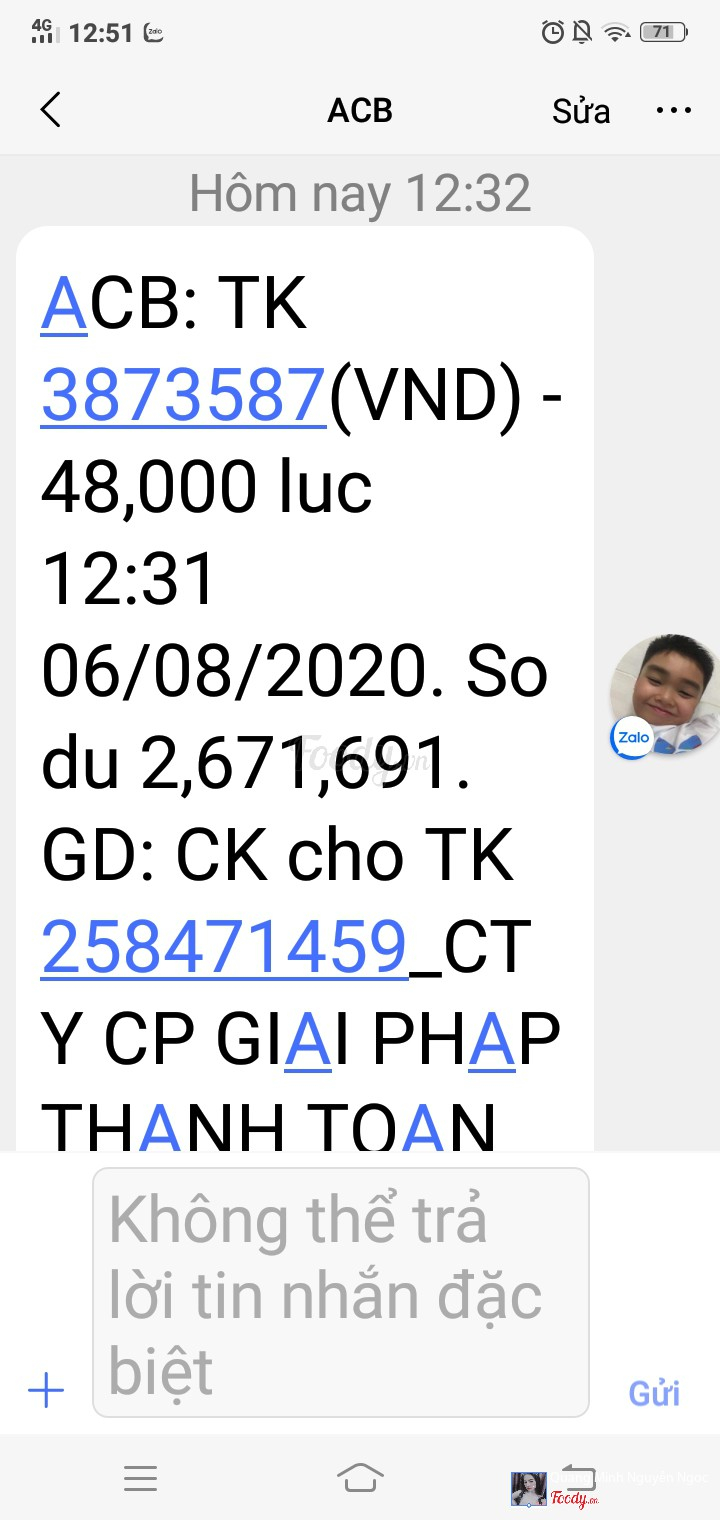Tap the Sửa edit button

tap(580, 111)
